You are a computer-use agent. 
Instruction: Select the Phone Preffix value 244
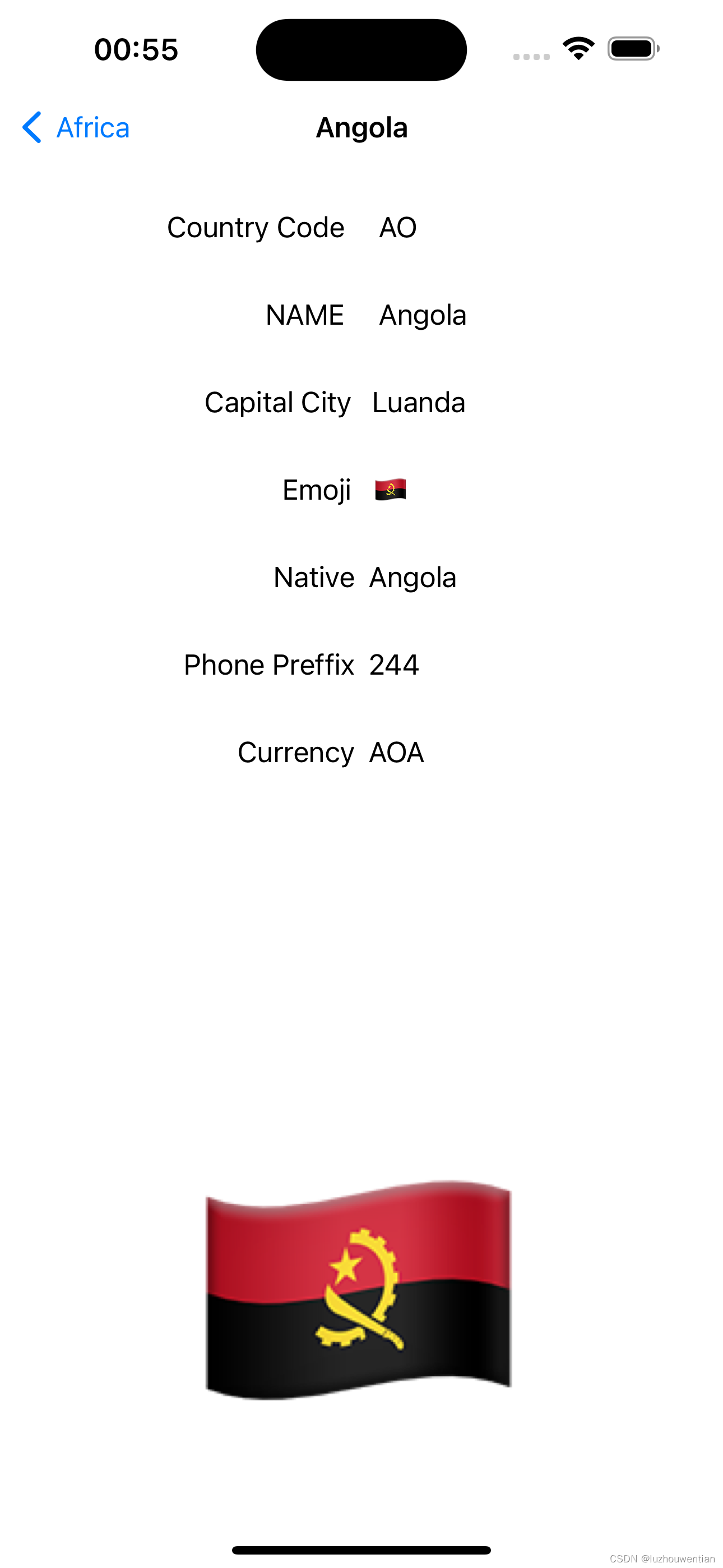click(x=394, y=665)
